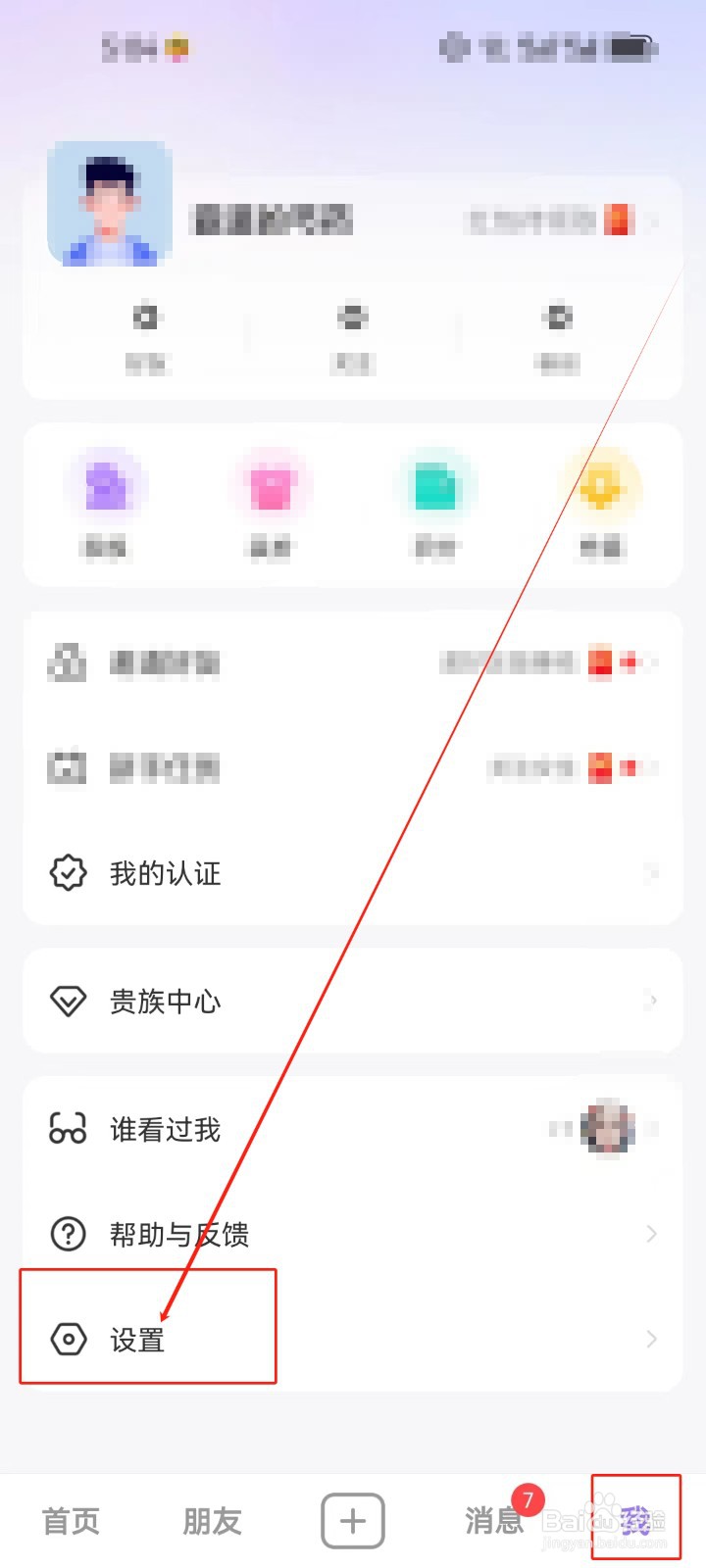This screenshot has width=706, height=1568.
Task: Open the 帮助与反馈 question mark icon
Action: [x=67, y=1234]
